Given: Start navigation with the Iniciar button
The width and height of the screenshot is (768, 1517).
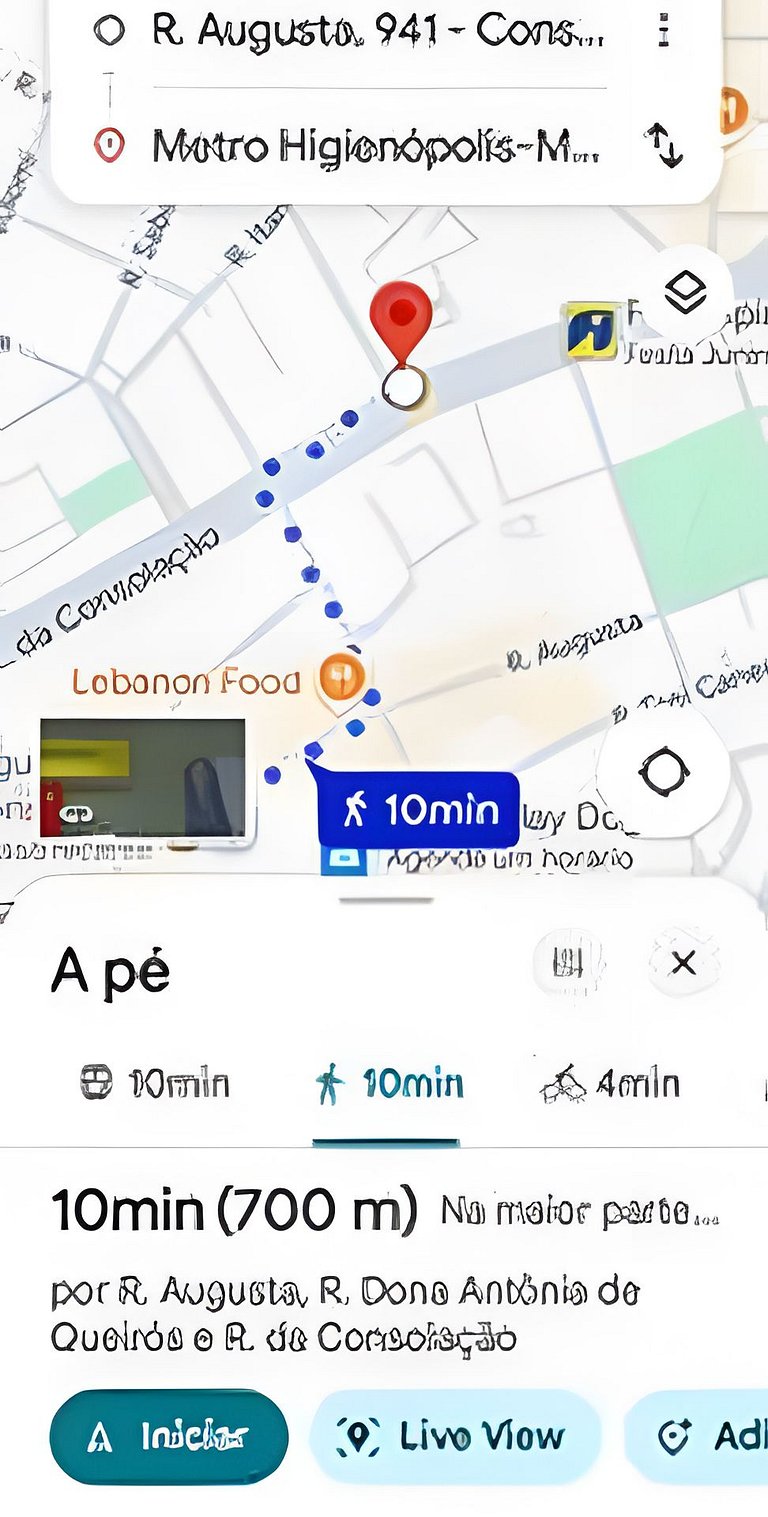Looking at the screenshot, I should tap(169, 1437).
